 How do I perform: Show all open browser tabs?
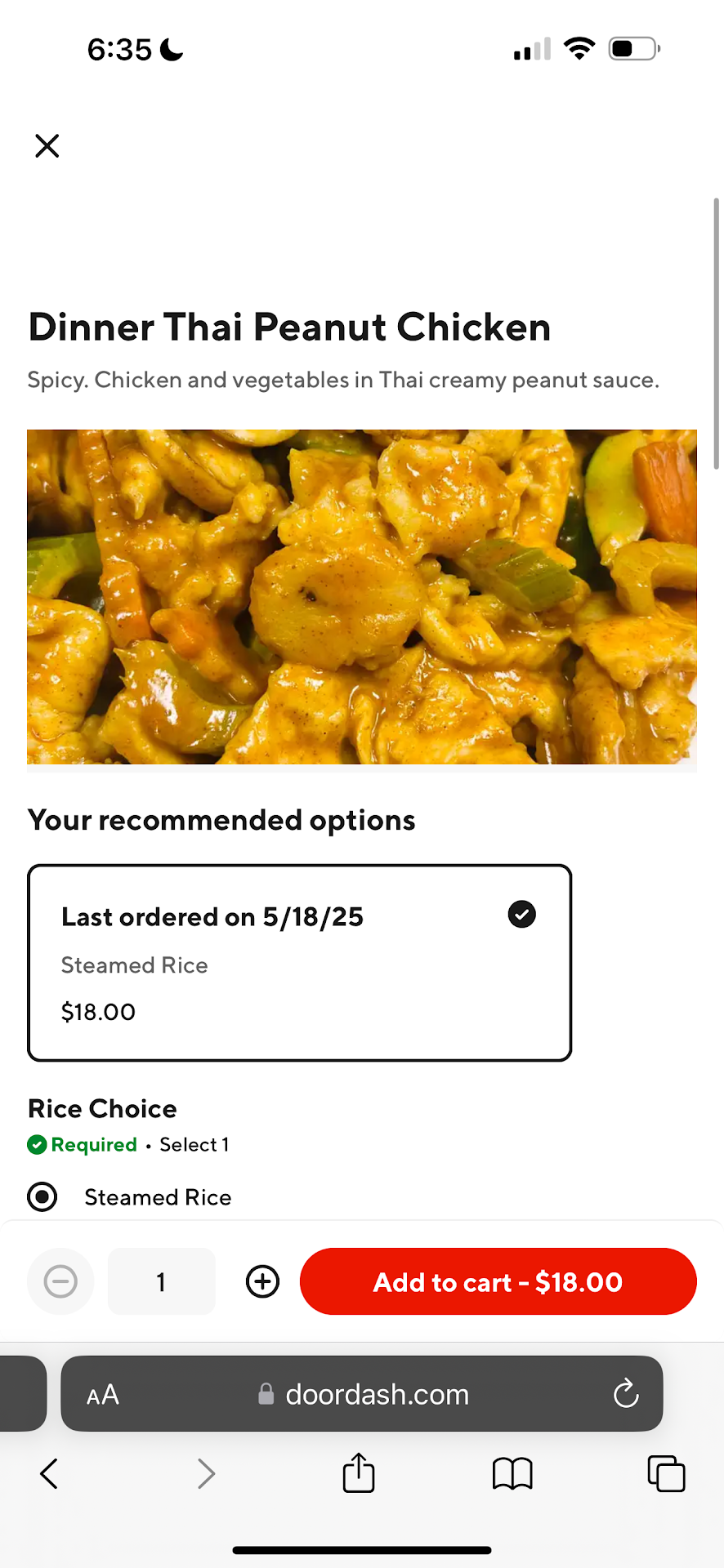(x=666, y=1474)
